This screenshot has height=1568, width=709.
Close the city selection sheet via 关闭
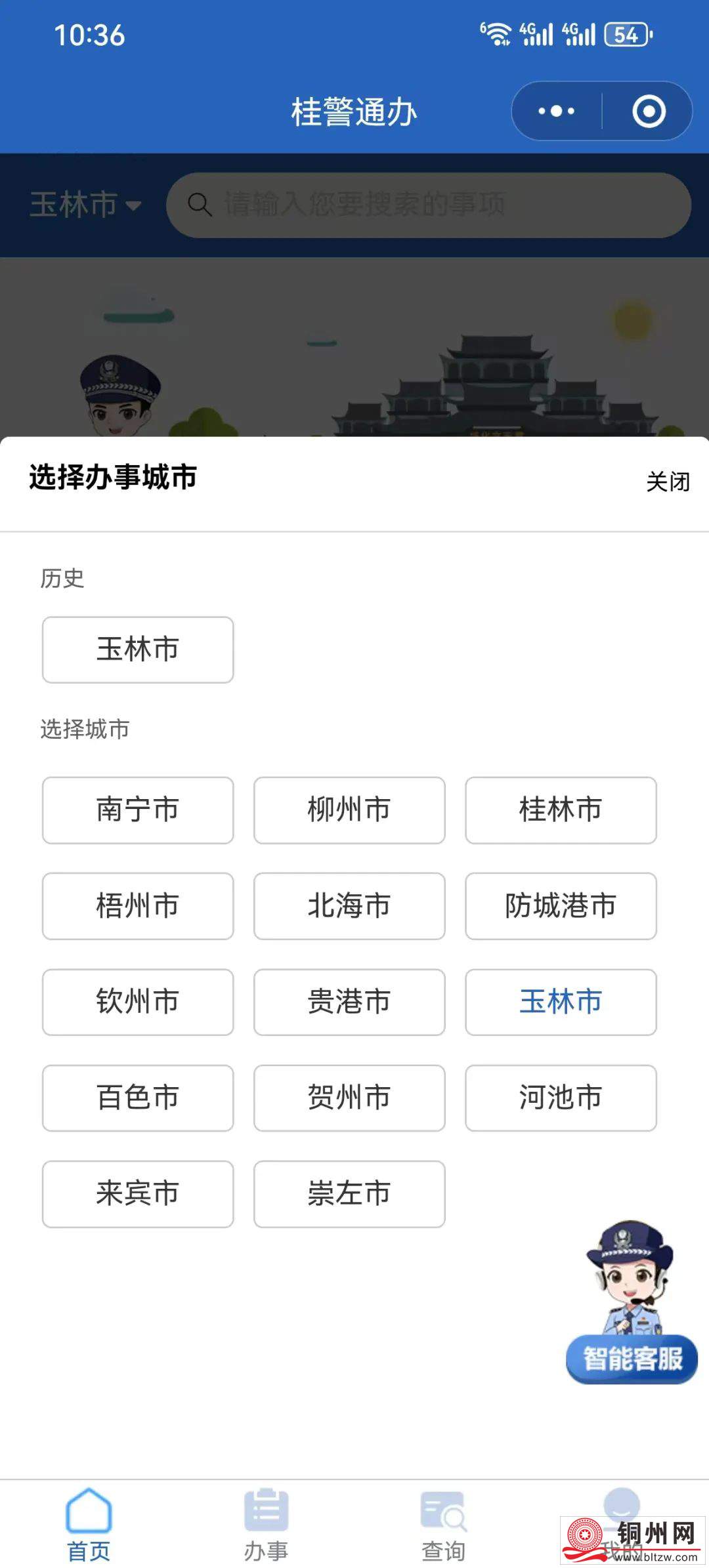pos(667,482)
